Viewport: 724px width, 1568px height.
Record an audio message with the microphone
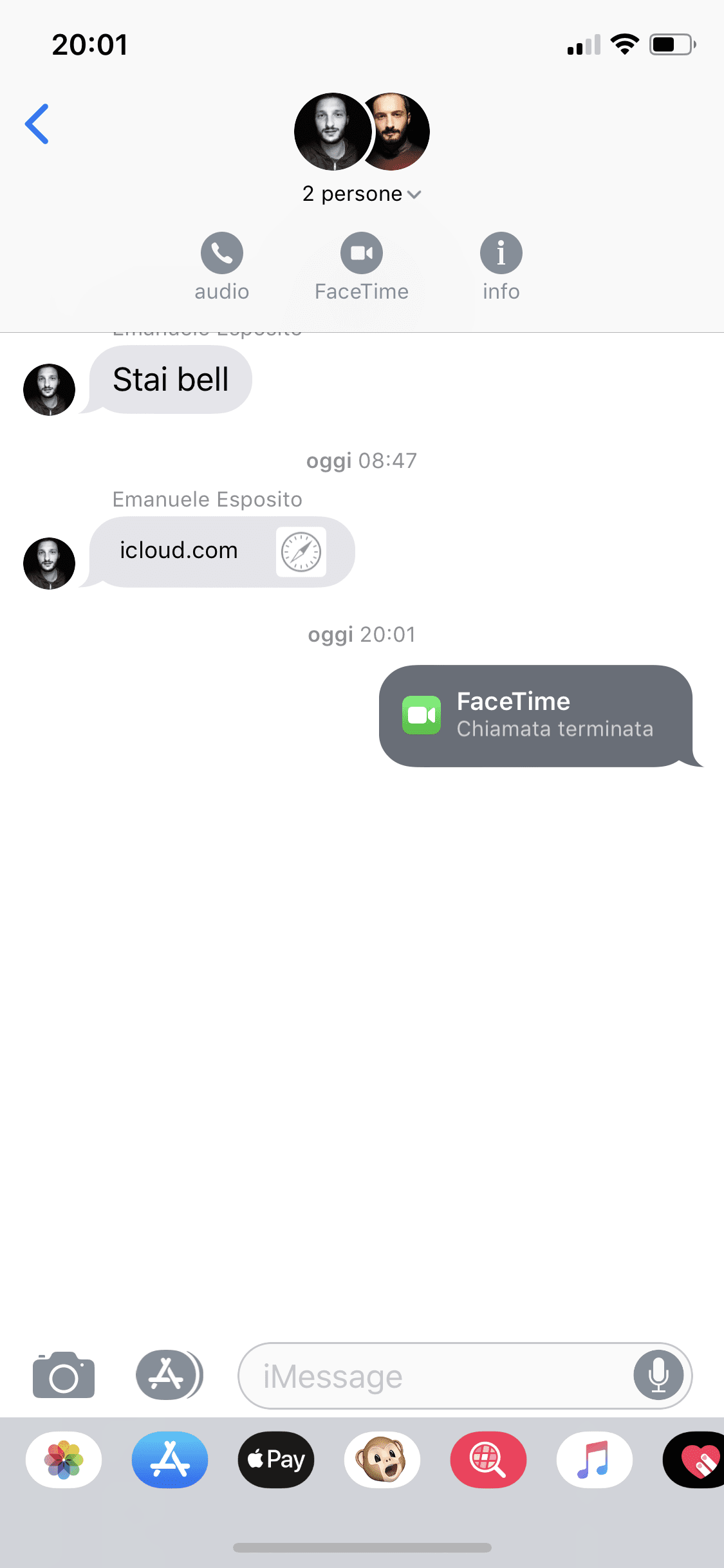click(658, 1375)
